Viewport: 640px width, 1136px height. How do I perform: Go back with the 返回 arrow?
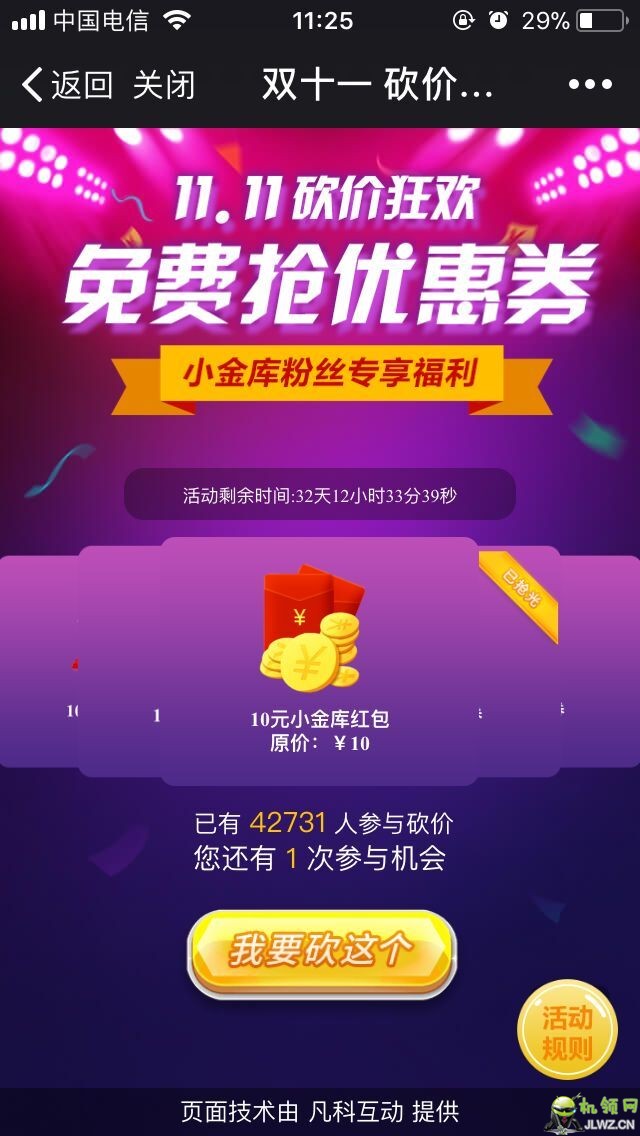65,85
